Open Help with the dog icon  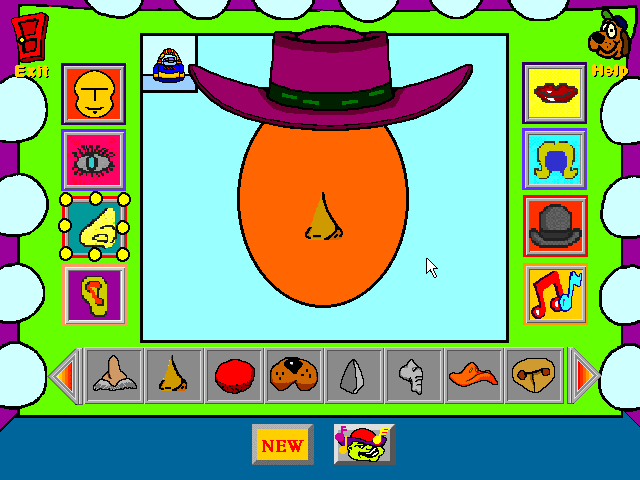pos(608,44)
